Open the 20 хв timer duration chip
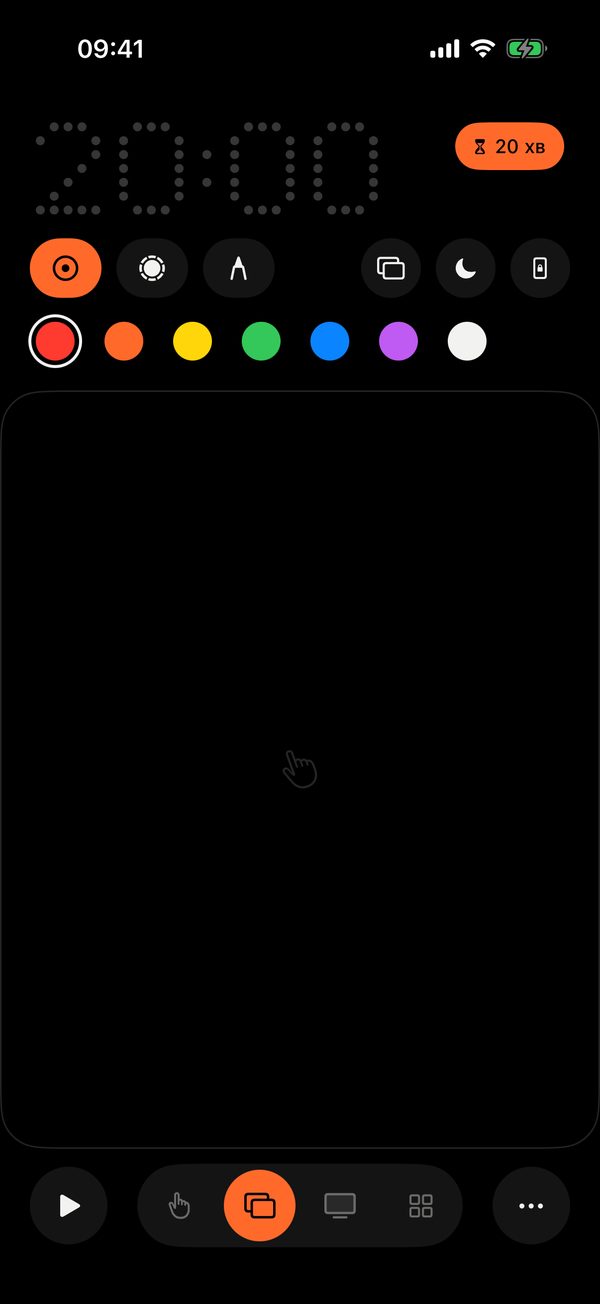 coord(509,147)
